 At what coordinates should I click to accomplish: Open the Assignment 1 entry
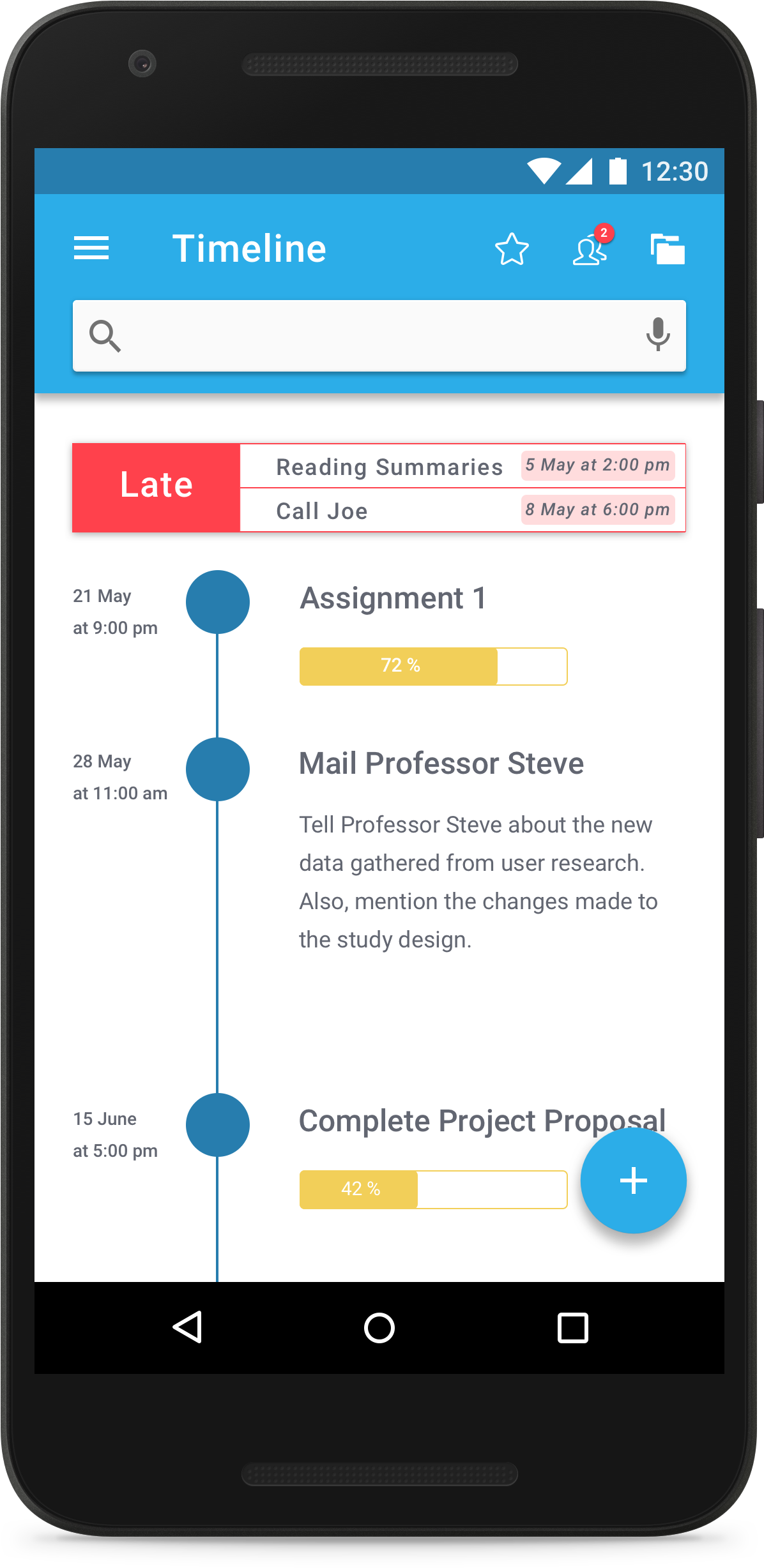click(393, 598)
